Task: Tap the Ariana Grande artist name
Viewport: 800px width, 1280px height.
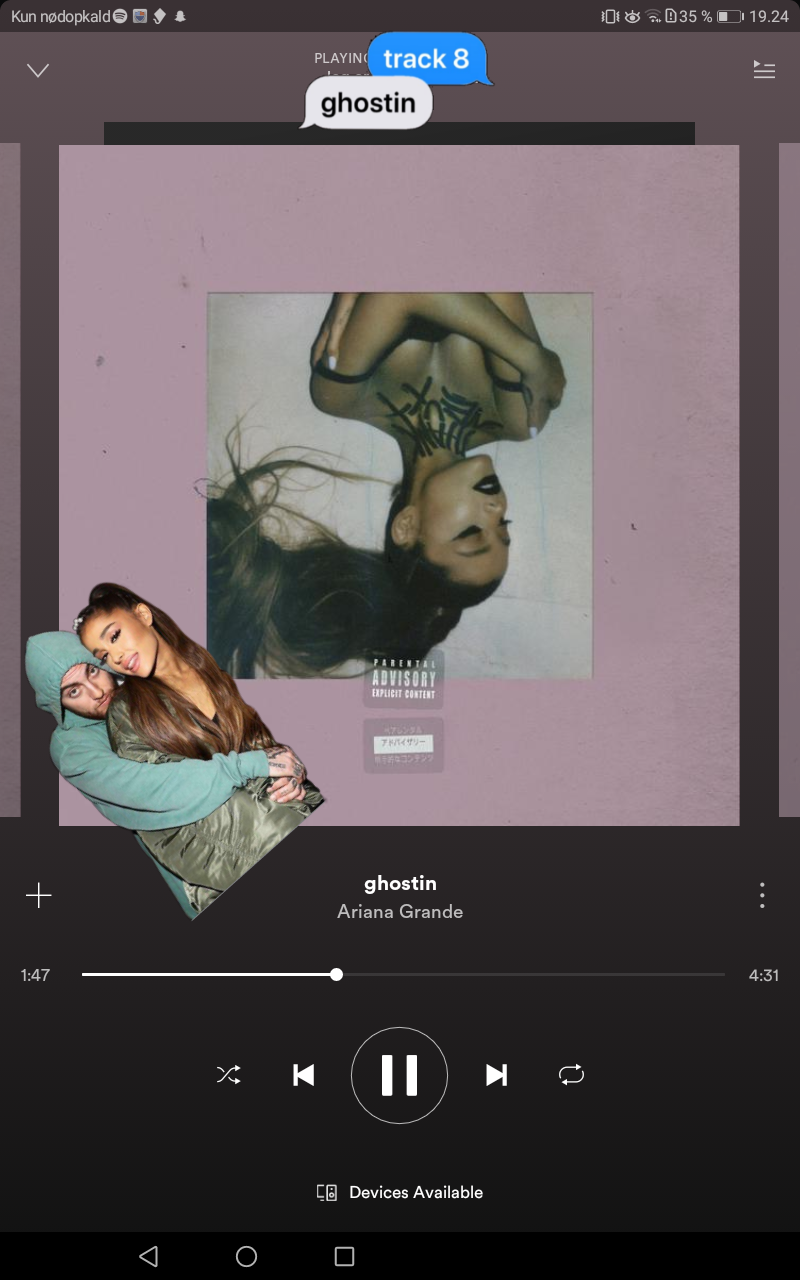Action: [400, 911]
